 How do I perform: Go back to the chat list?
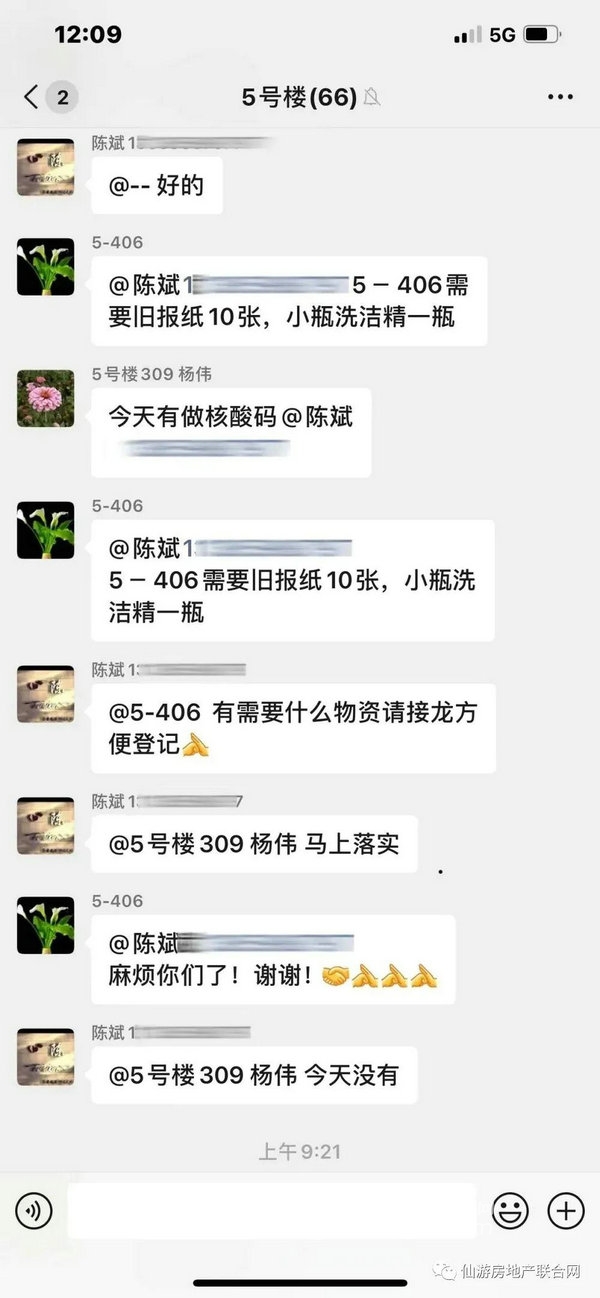(32, 97)
